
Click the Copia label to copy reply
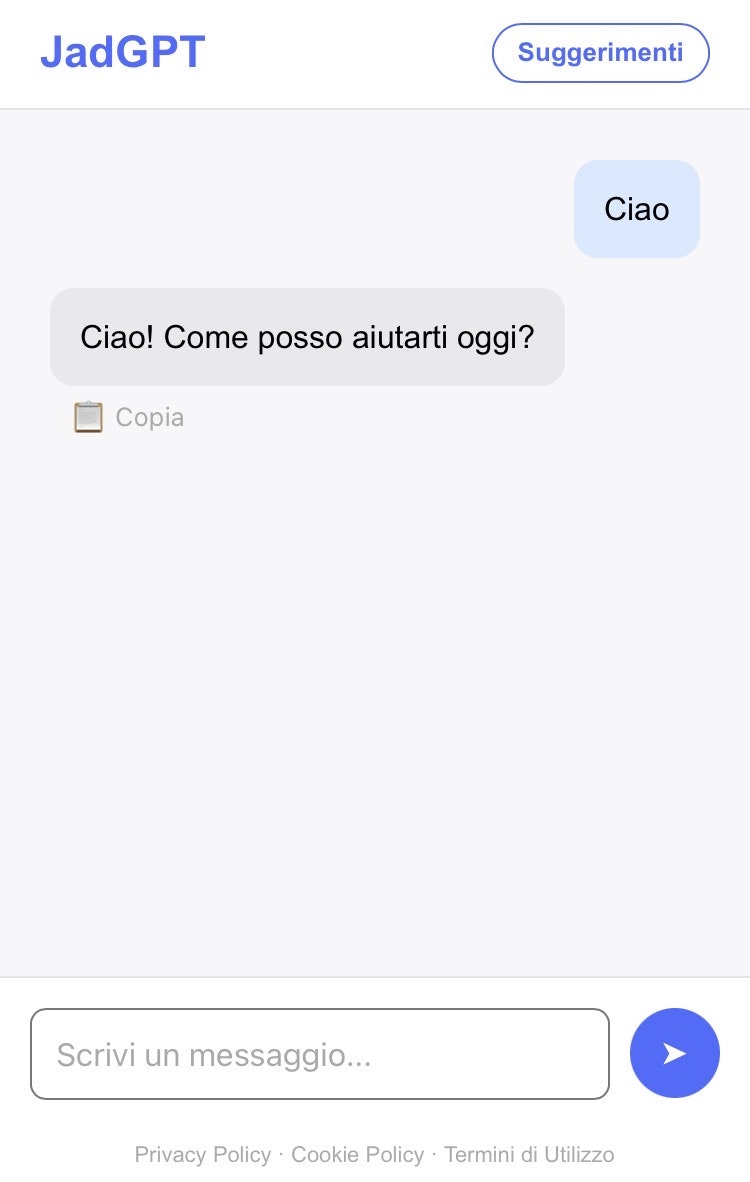click(x=149, y=416)
